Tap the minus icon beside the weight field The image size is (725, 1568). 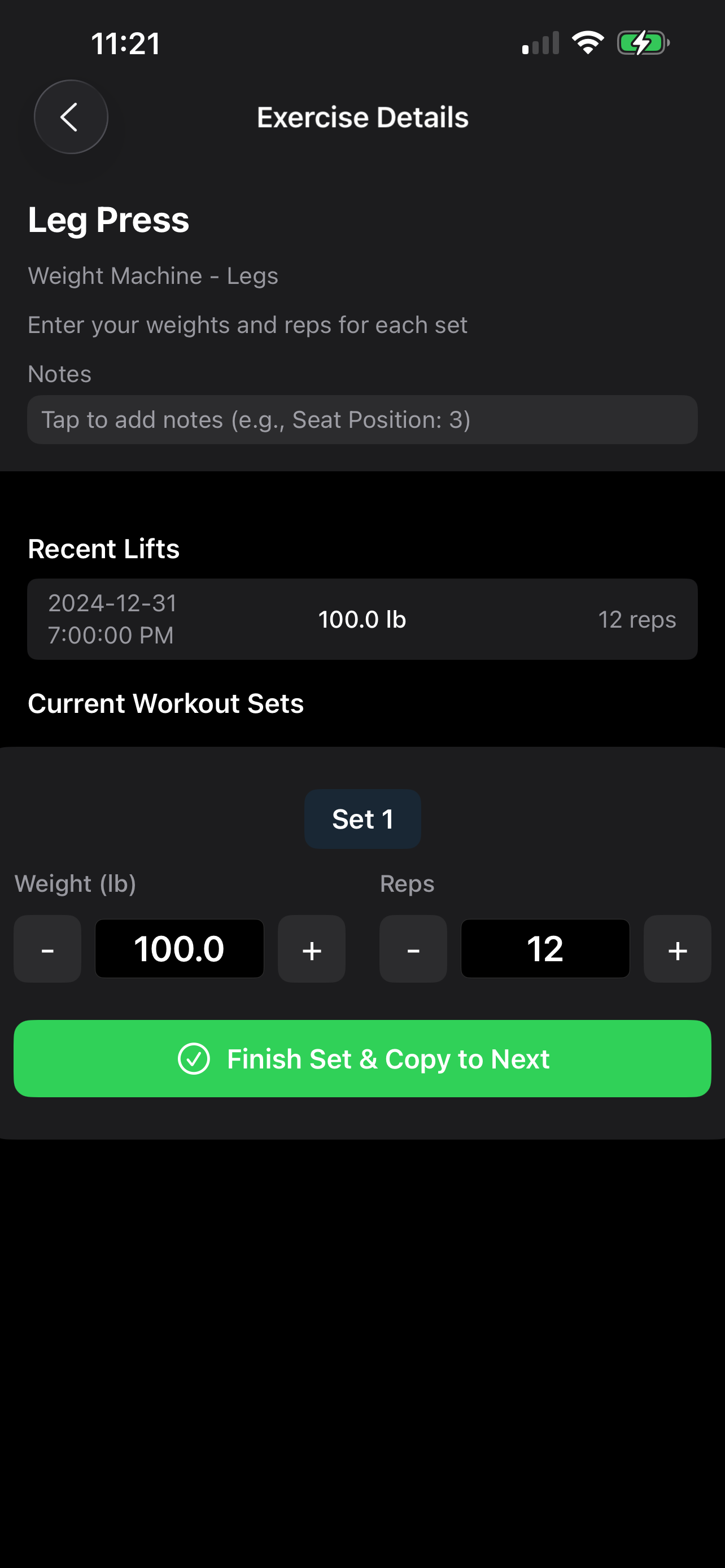pos(47,949)
